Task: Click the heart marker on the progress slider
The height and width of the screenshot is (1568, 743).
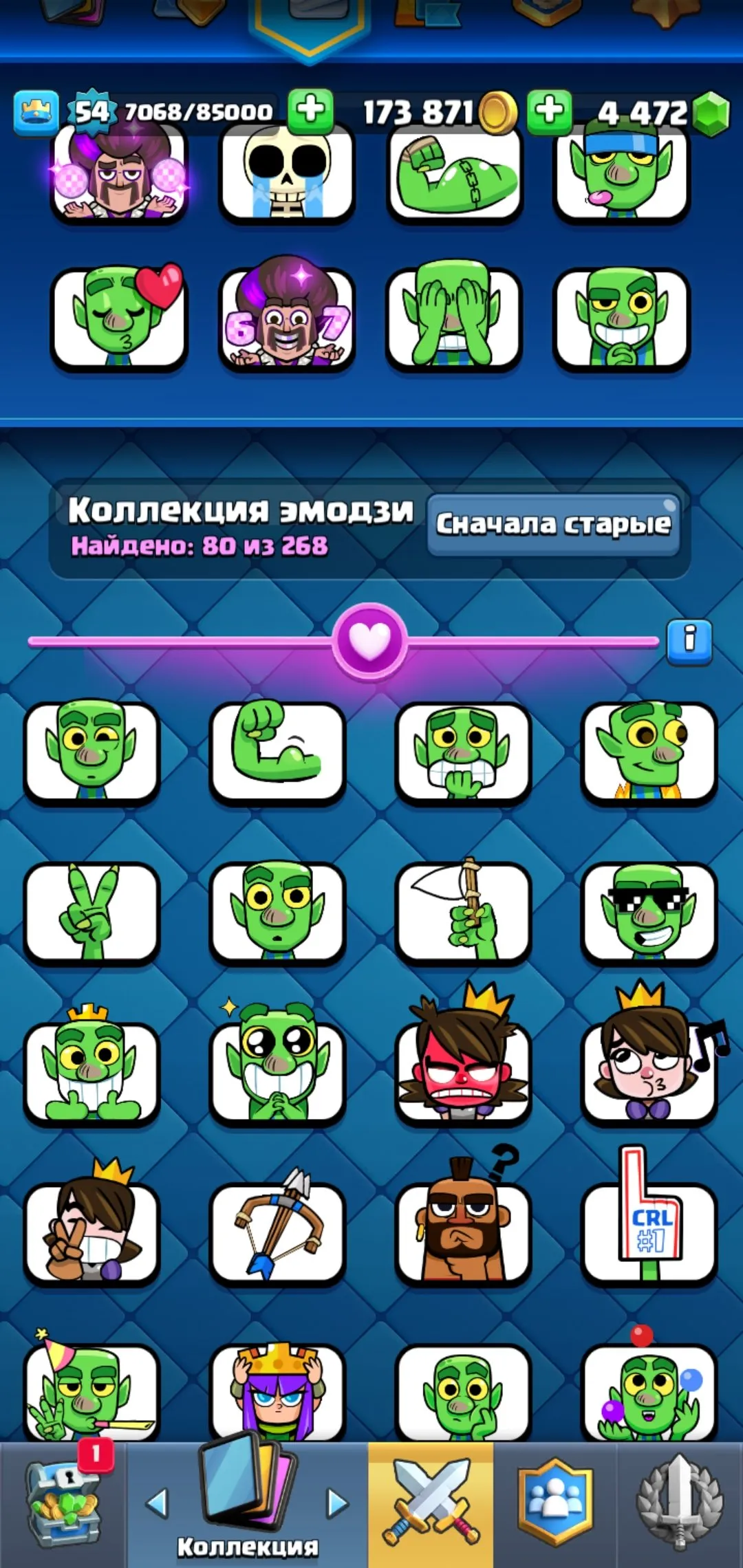Action: click(x=370, y=640)
